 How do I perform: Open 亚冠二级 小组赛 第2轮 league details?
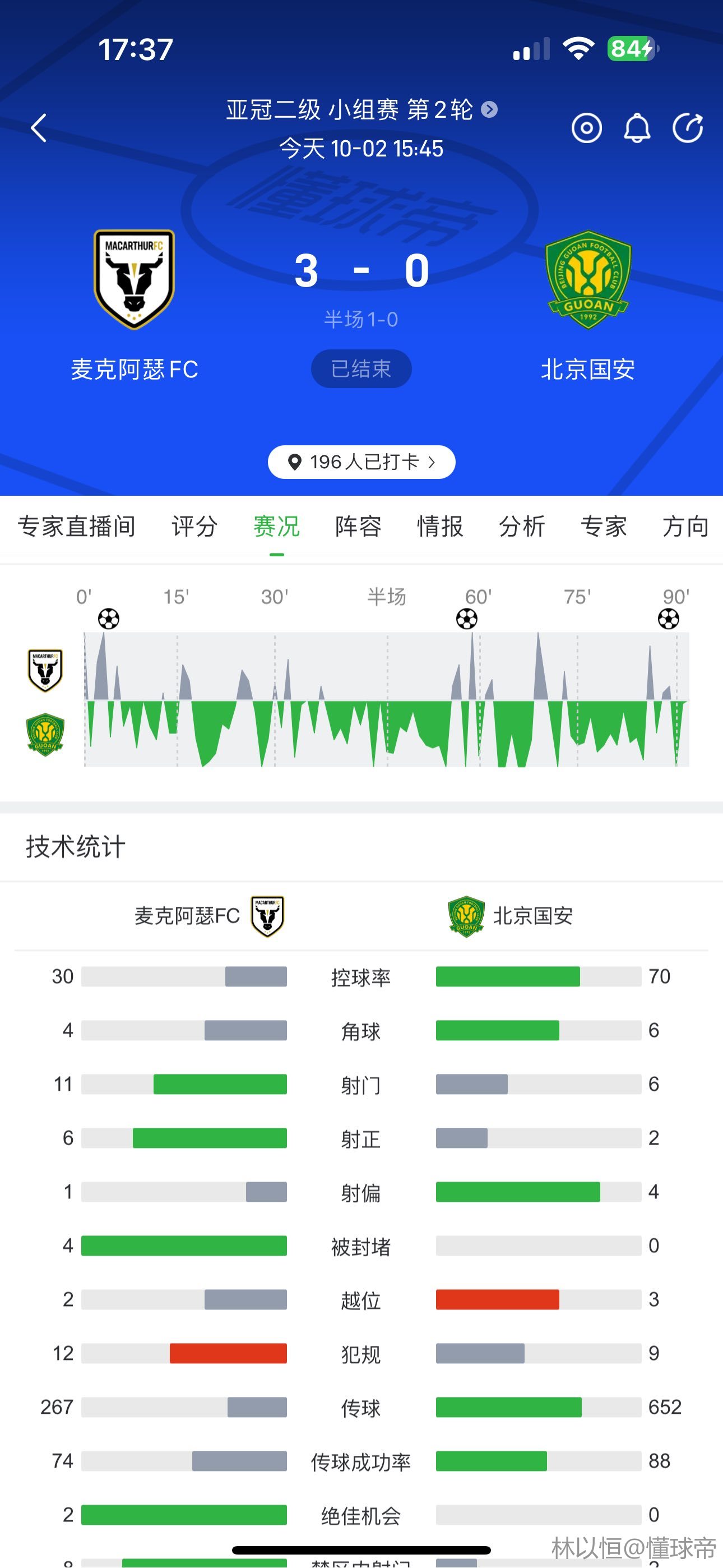361,109
